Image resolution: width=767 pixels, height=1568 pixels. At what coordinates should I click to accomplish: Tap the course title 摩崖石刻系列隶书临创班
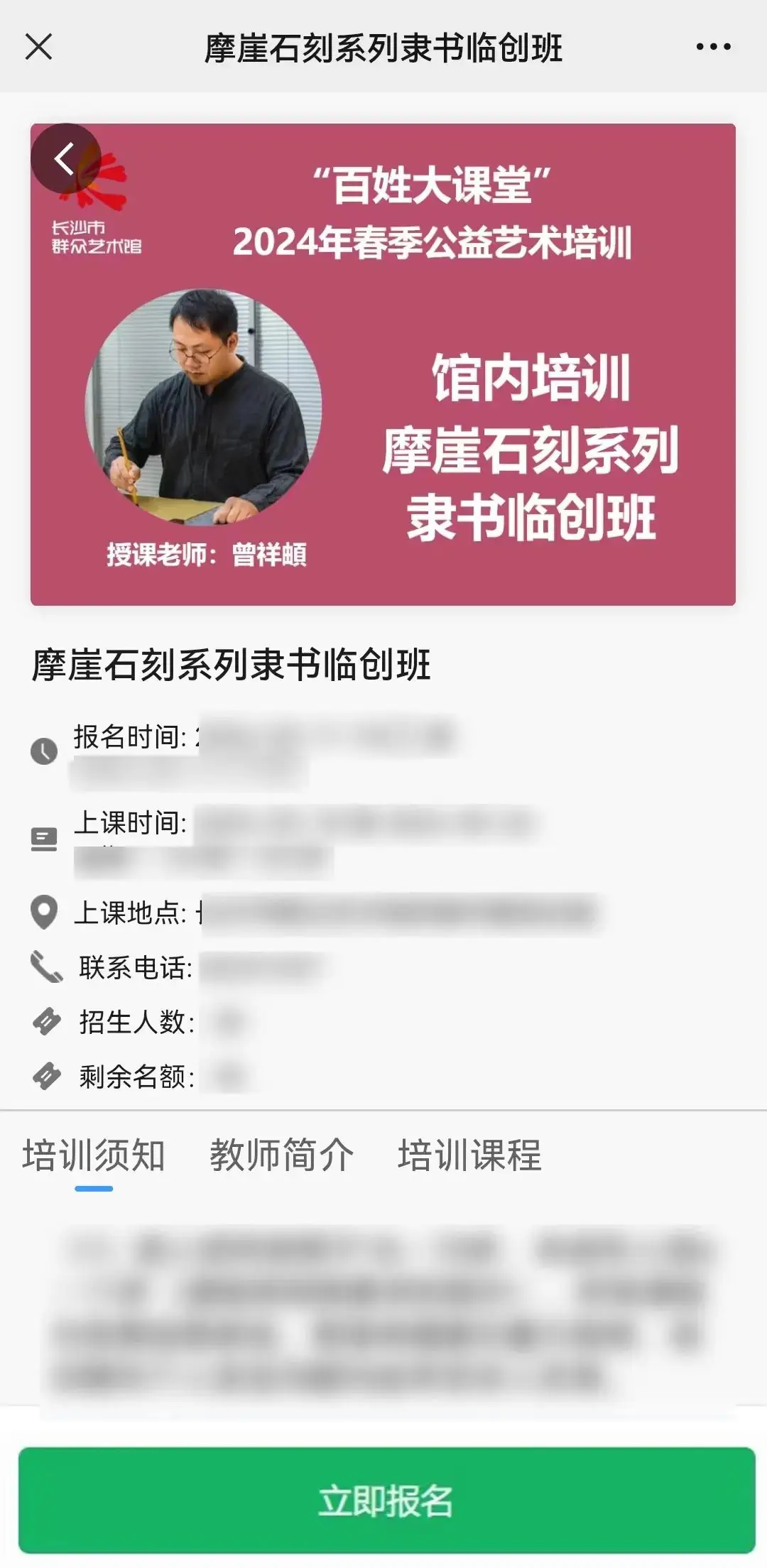[x=232, y=663]
